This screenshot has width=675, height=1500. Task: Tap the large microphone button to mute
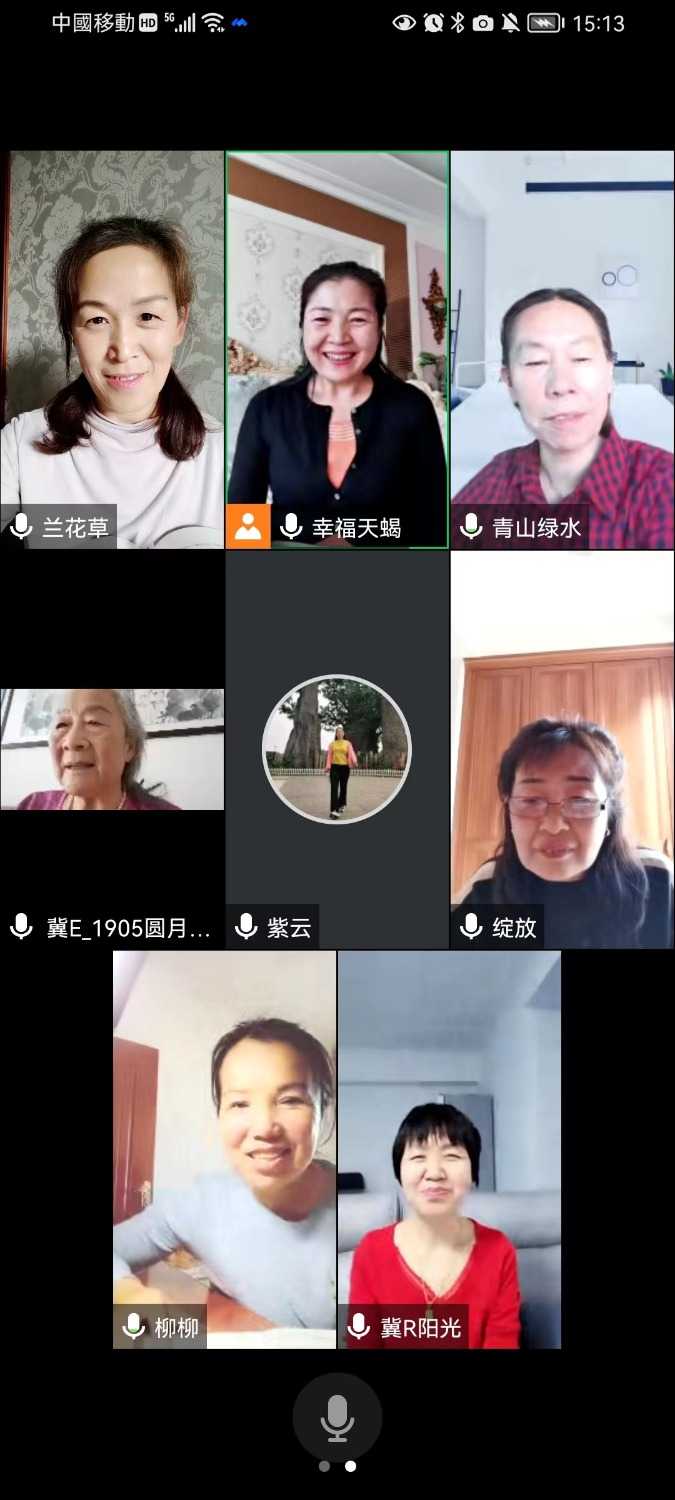click(337, 1417)
